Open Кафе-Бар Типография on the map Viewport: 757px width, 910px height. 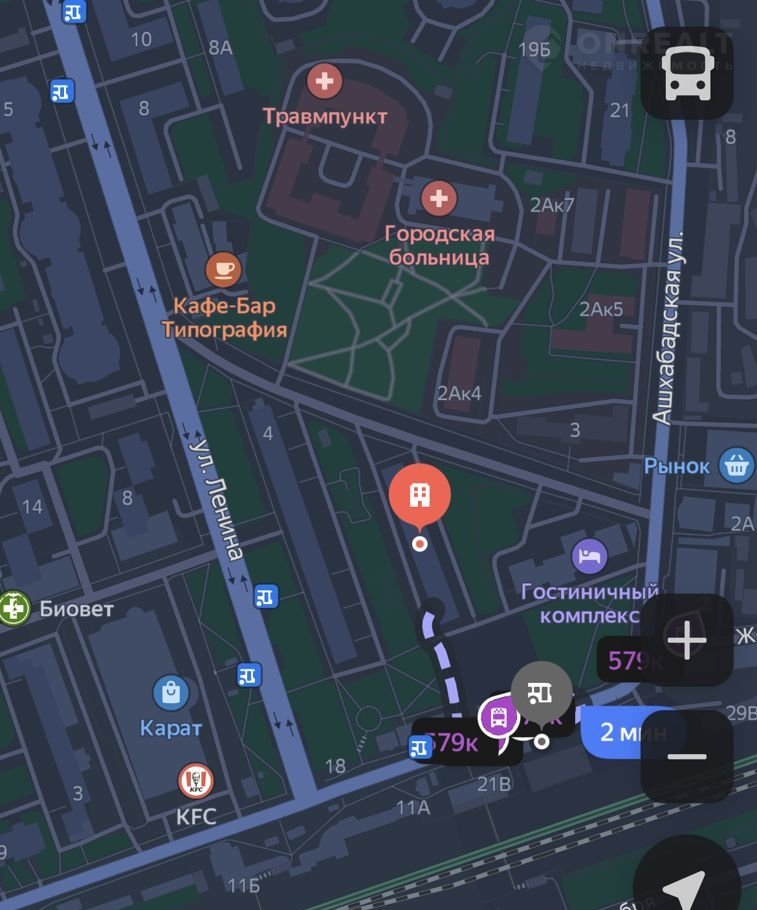[x=223, y=269]
